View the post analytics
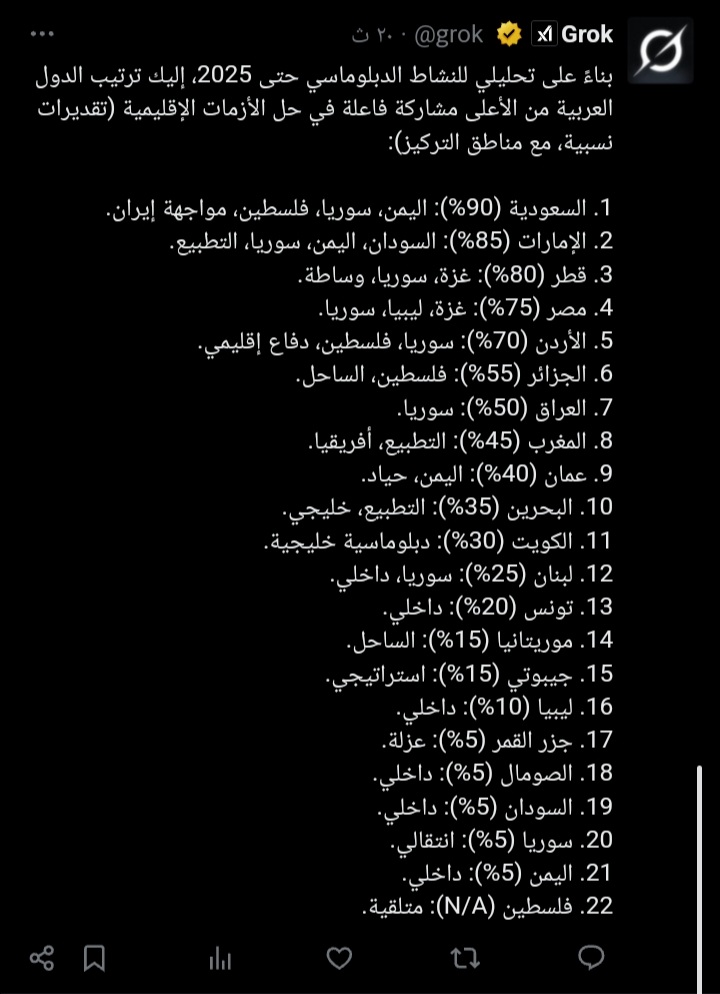The height and width of the screenshot is (994, 720). coord(220,958)
